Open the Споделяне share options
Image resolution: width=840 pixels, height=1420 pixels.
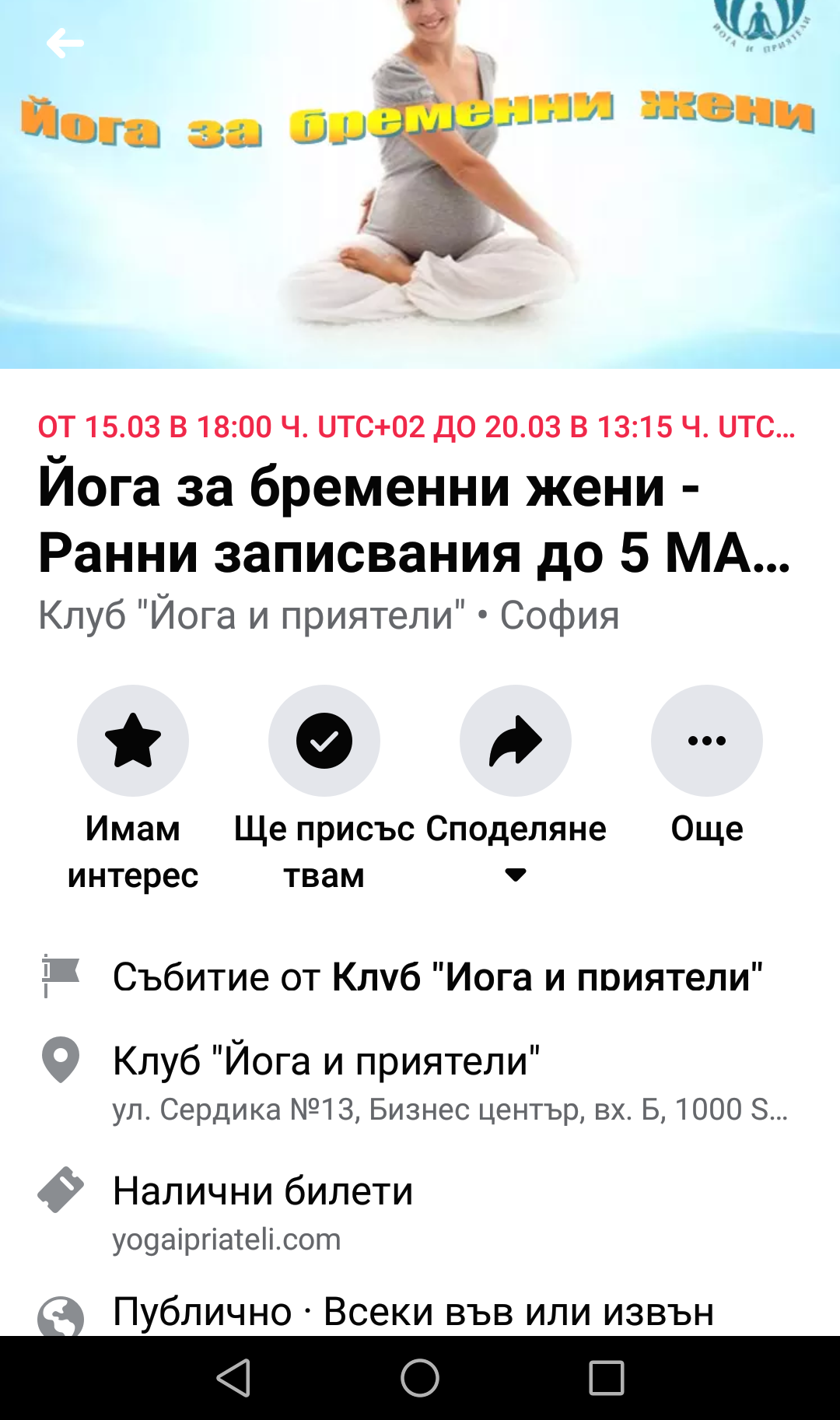(515, 741)
